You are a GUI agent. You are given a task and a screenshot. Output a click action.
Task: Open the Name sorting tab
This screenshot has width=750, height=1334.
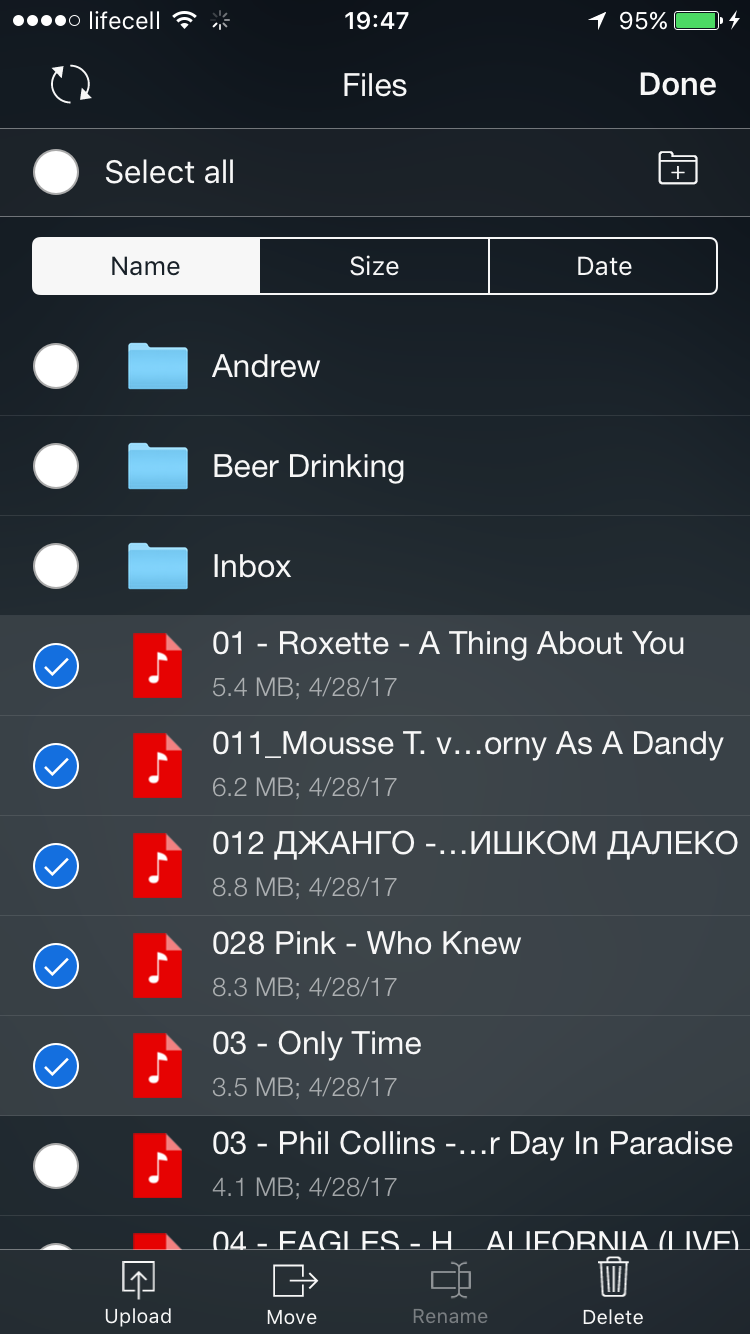[x=145, y=266]
